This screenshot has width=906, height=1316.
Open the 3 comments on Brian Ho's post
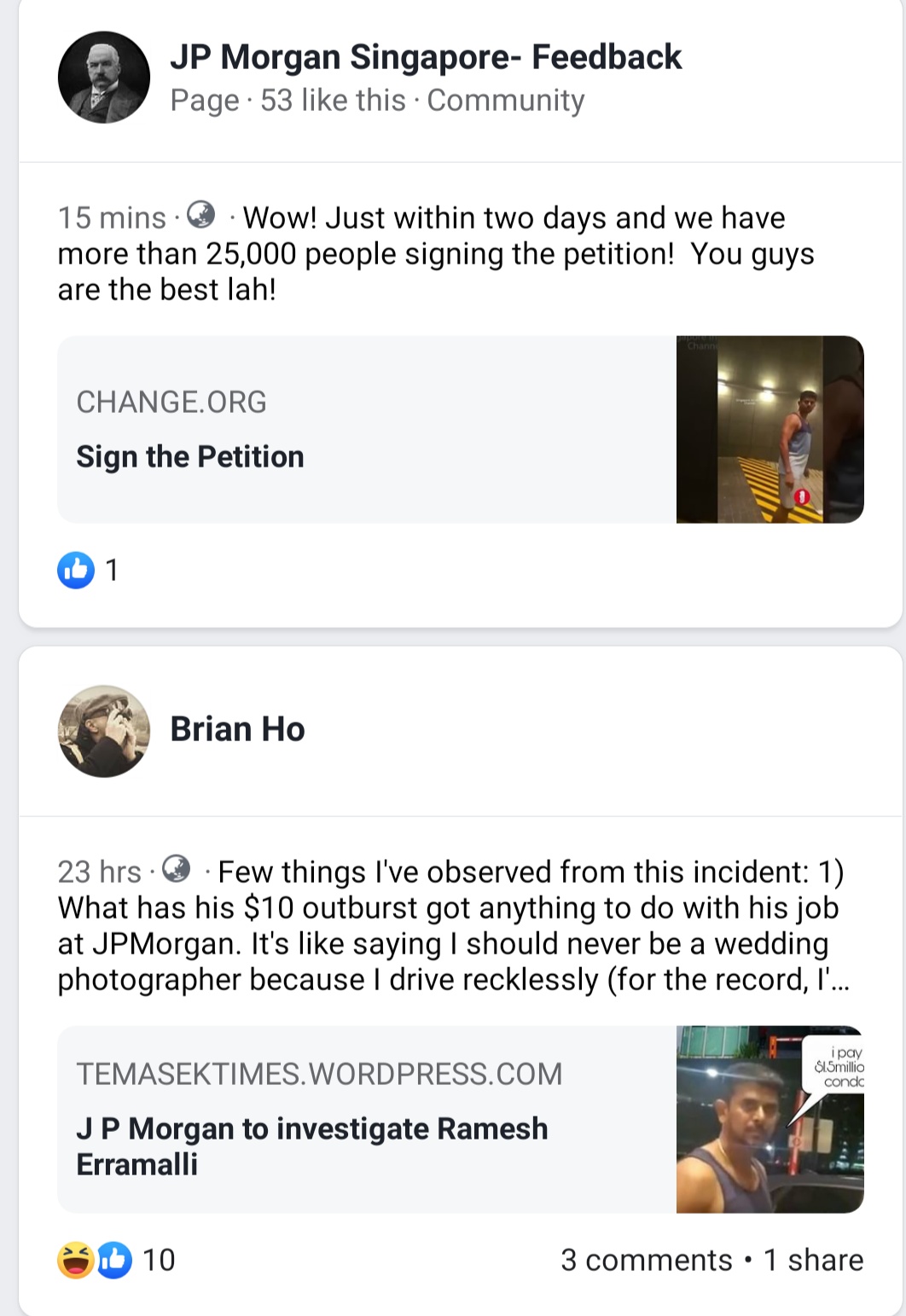coord(646,1261)
